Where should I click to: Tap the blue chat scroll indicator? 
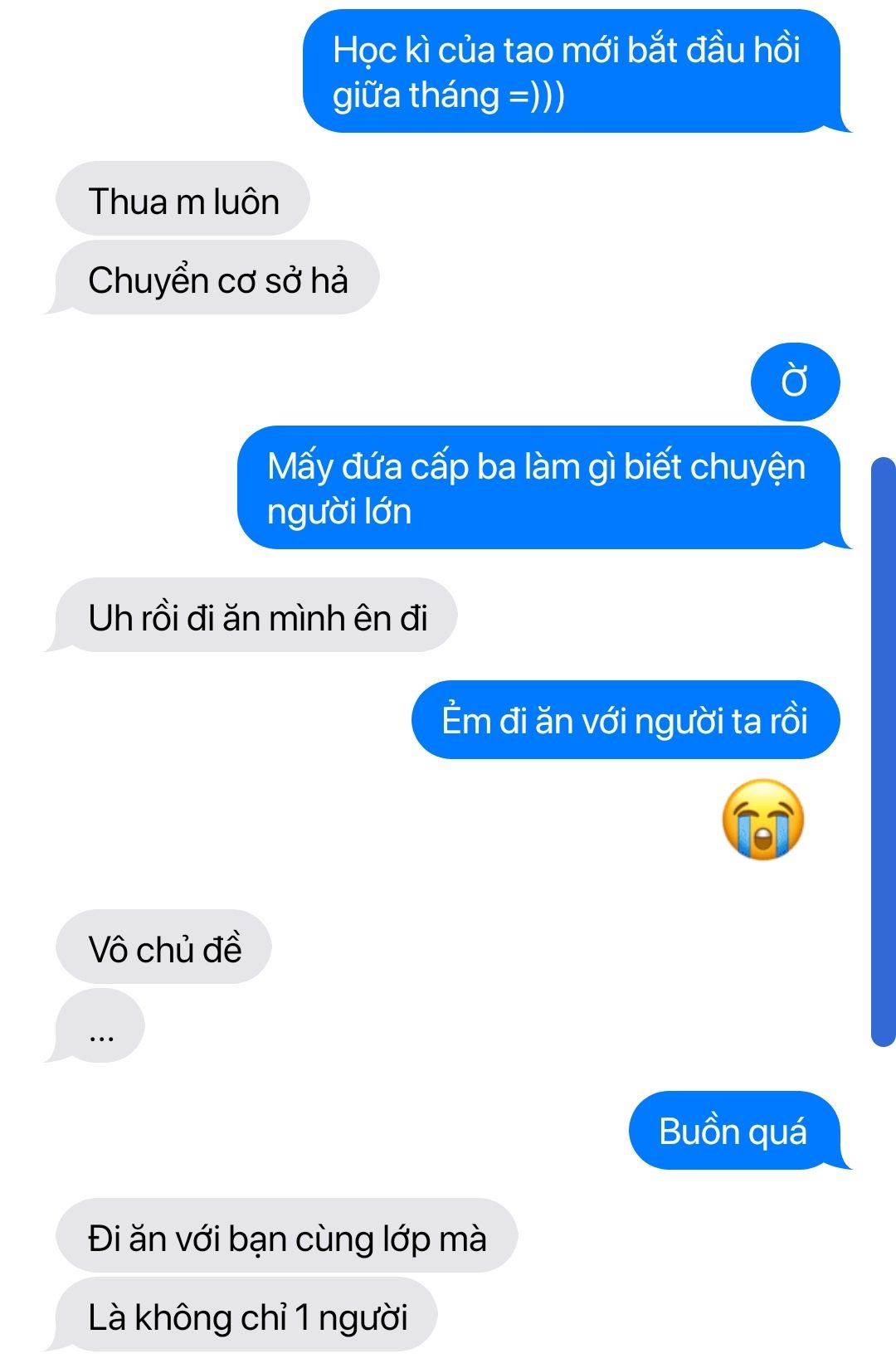(x=884, y=752)
